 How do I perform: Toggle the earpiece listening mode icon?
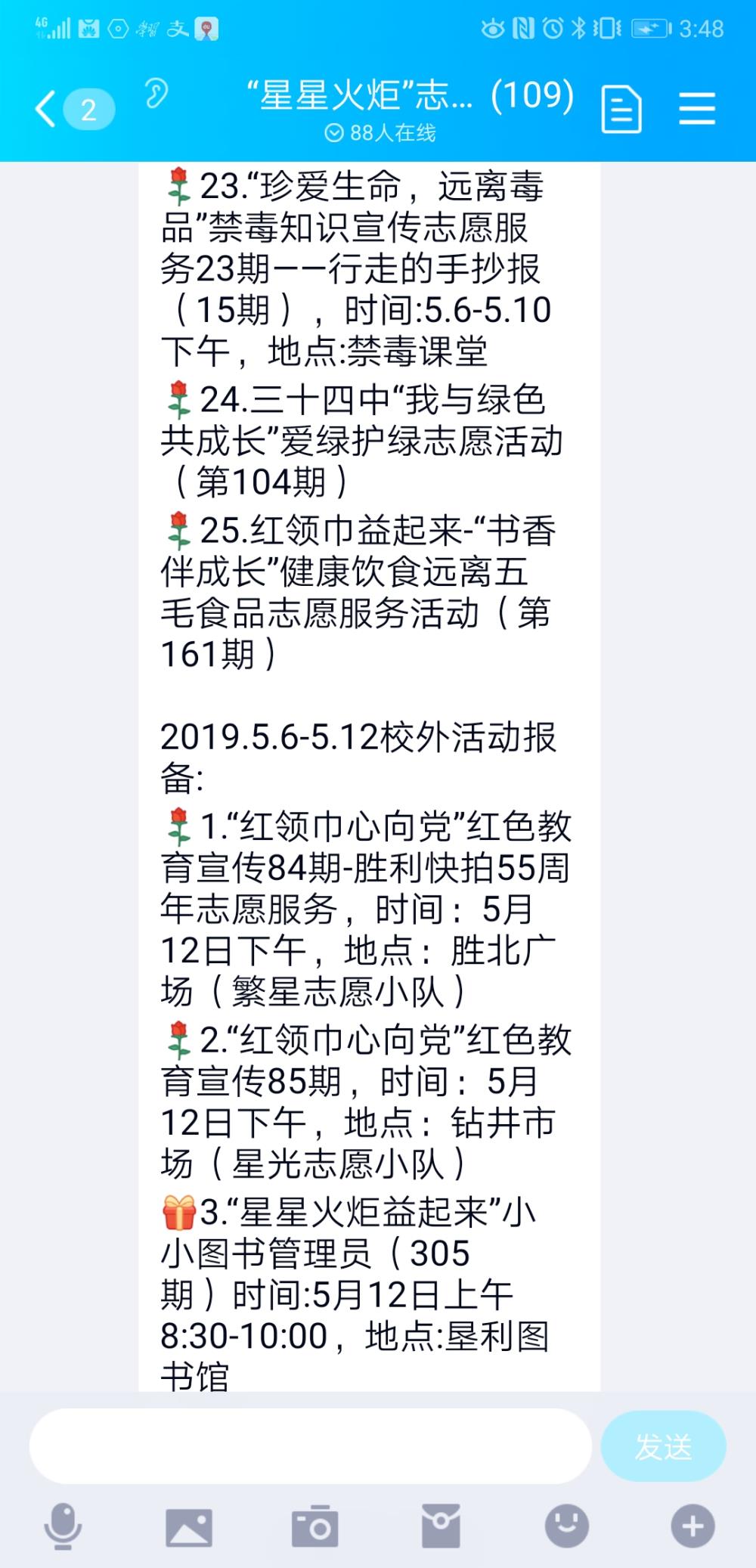pyautogui.click(x=156, y=94)
